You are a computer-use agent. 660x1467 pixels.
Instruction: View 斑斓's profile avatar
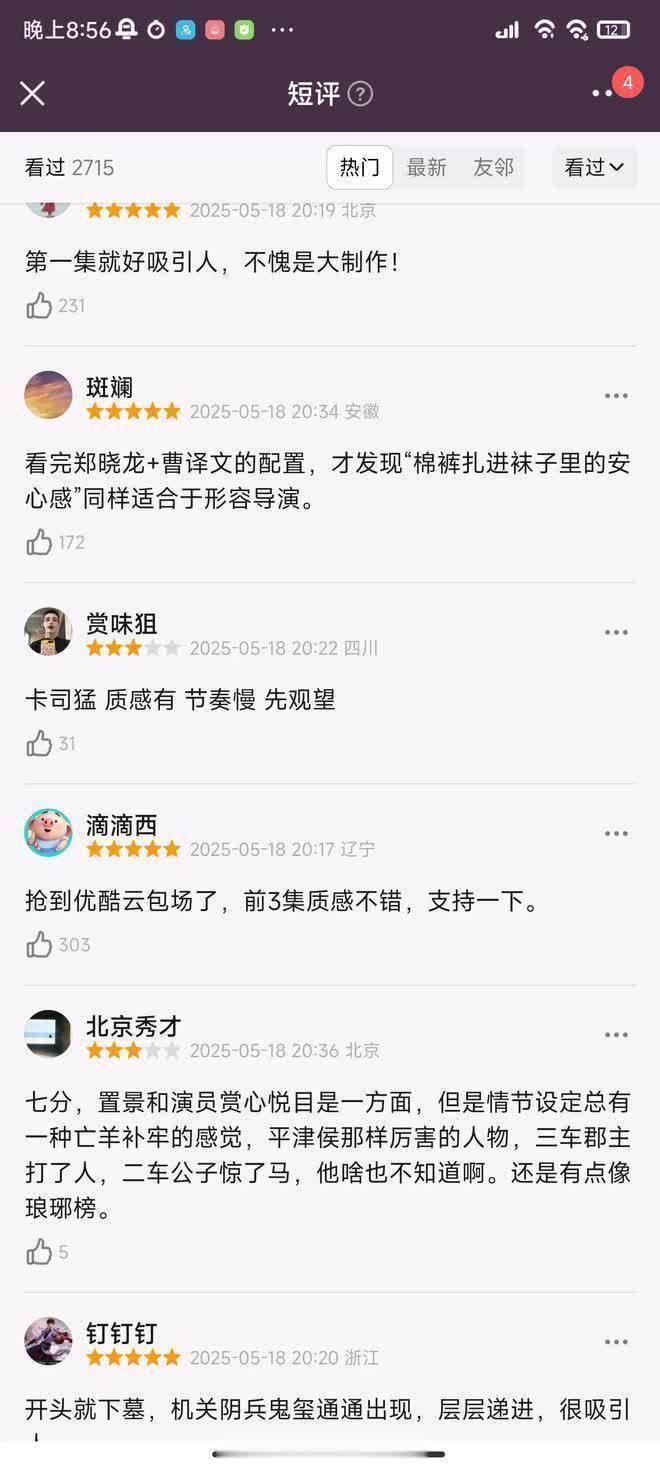click(x=48, y=395)
